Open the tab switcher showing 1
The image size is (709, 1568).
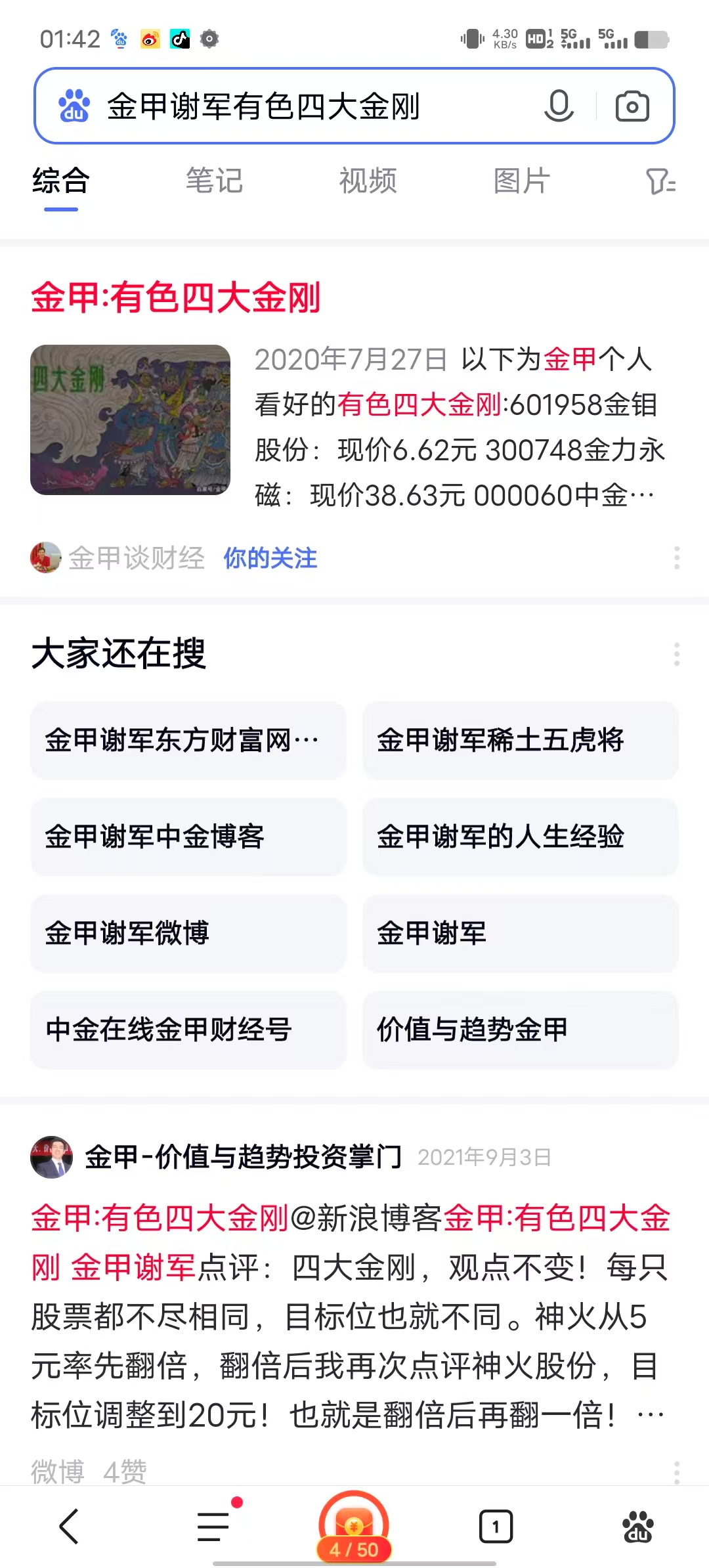tap(495, 1526)
